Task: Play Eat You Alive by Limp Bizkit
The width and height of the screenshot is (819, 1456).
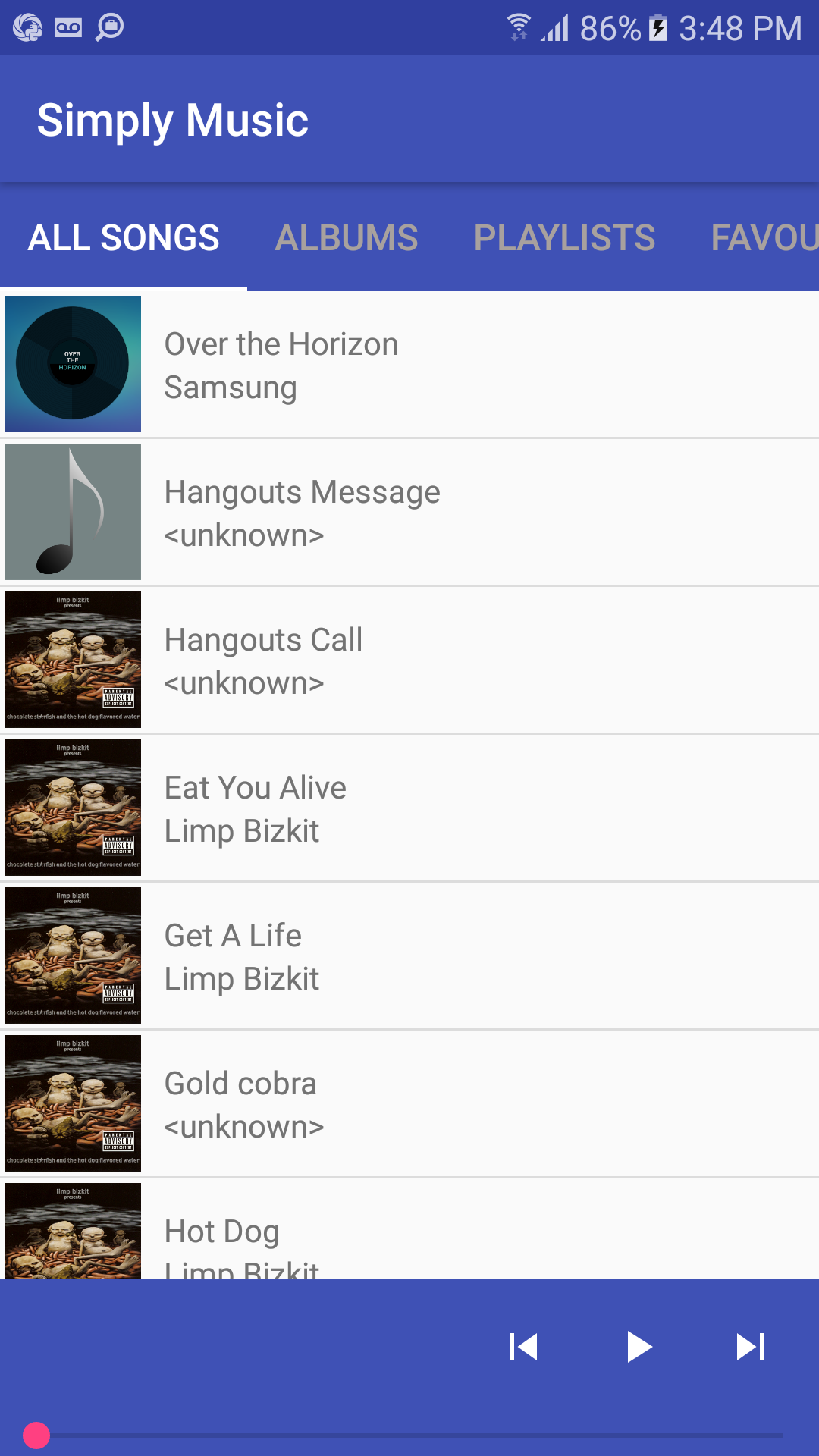Action: [409, 808]
